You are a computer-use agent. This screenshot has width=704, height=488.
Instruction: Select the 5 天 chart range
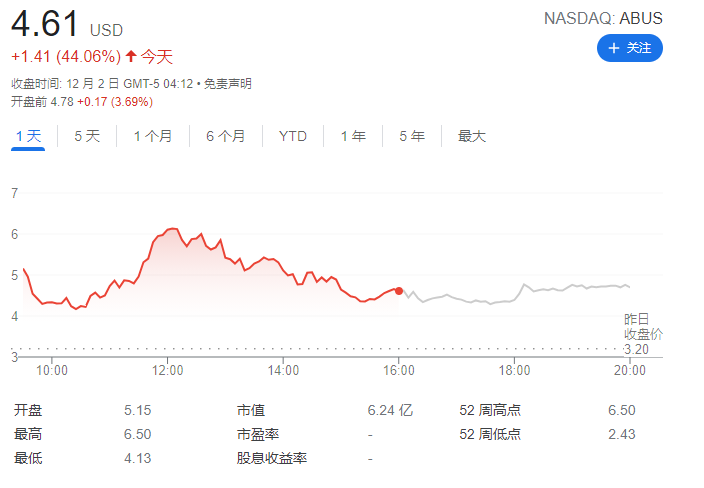[x=87, y=136]
